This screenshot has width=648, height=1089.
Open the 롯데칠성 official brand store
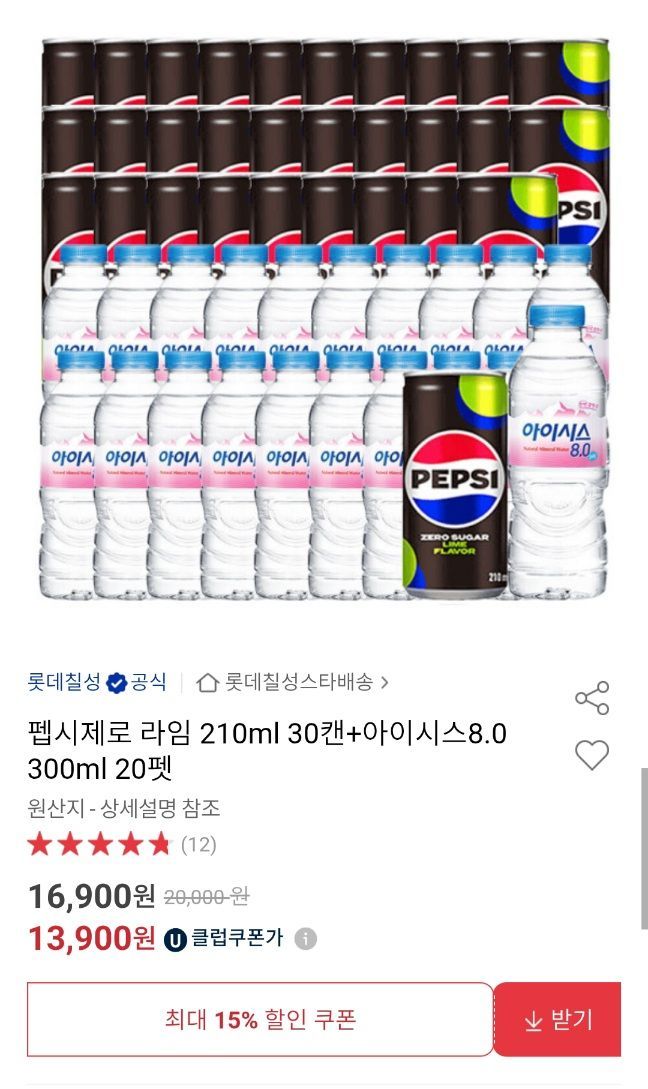[x=97, y=683]
